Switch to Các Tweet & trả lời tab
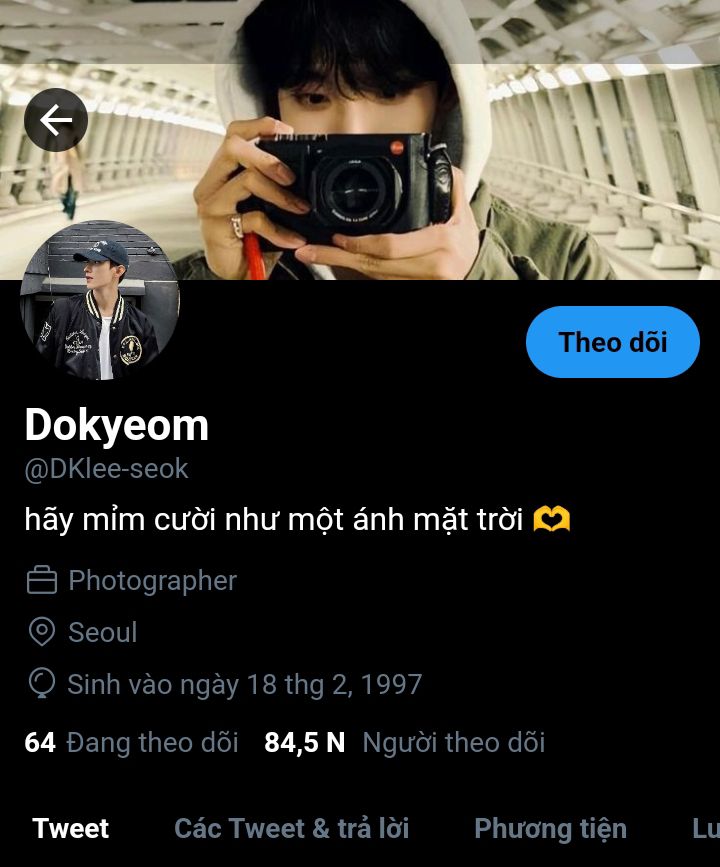This screenshot has width=720, height=867. [291, 829]
